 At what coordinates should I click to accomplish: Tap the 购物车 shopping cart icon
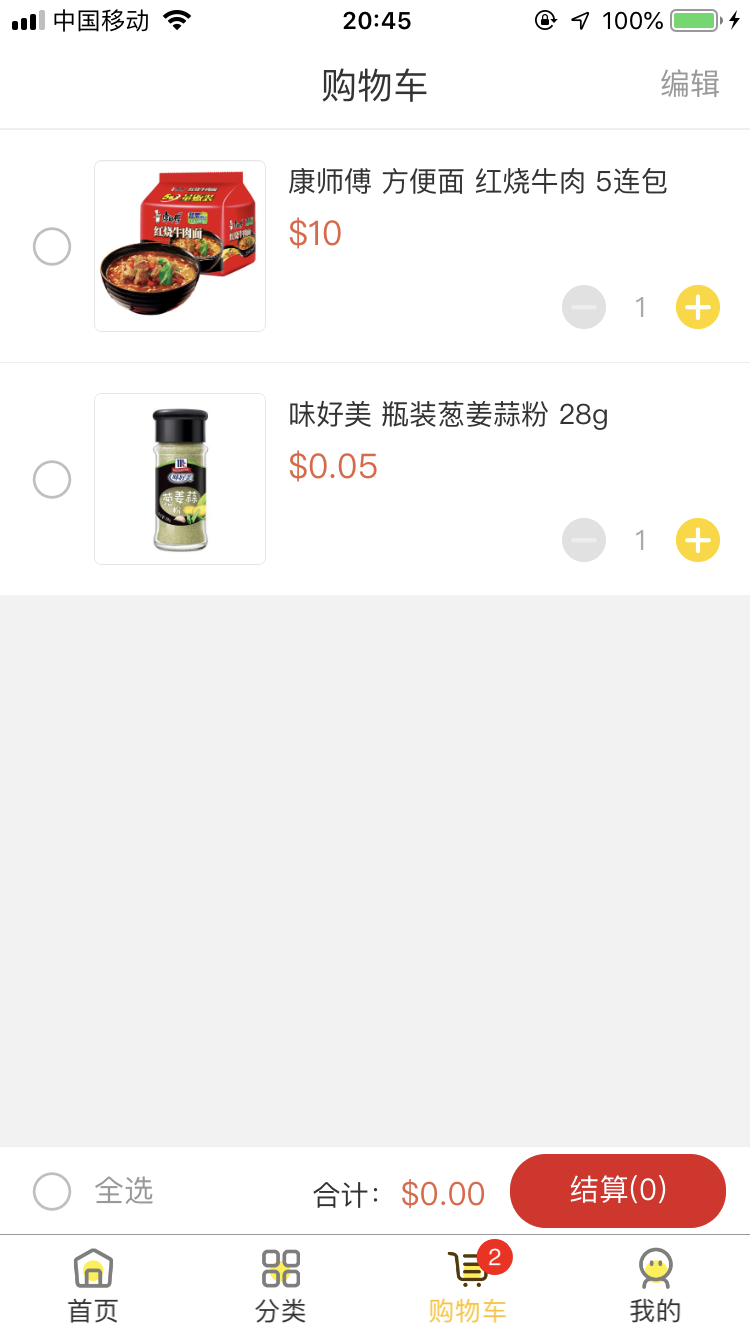(x=466, y=1272)
